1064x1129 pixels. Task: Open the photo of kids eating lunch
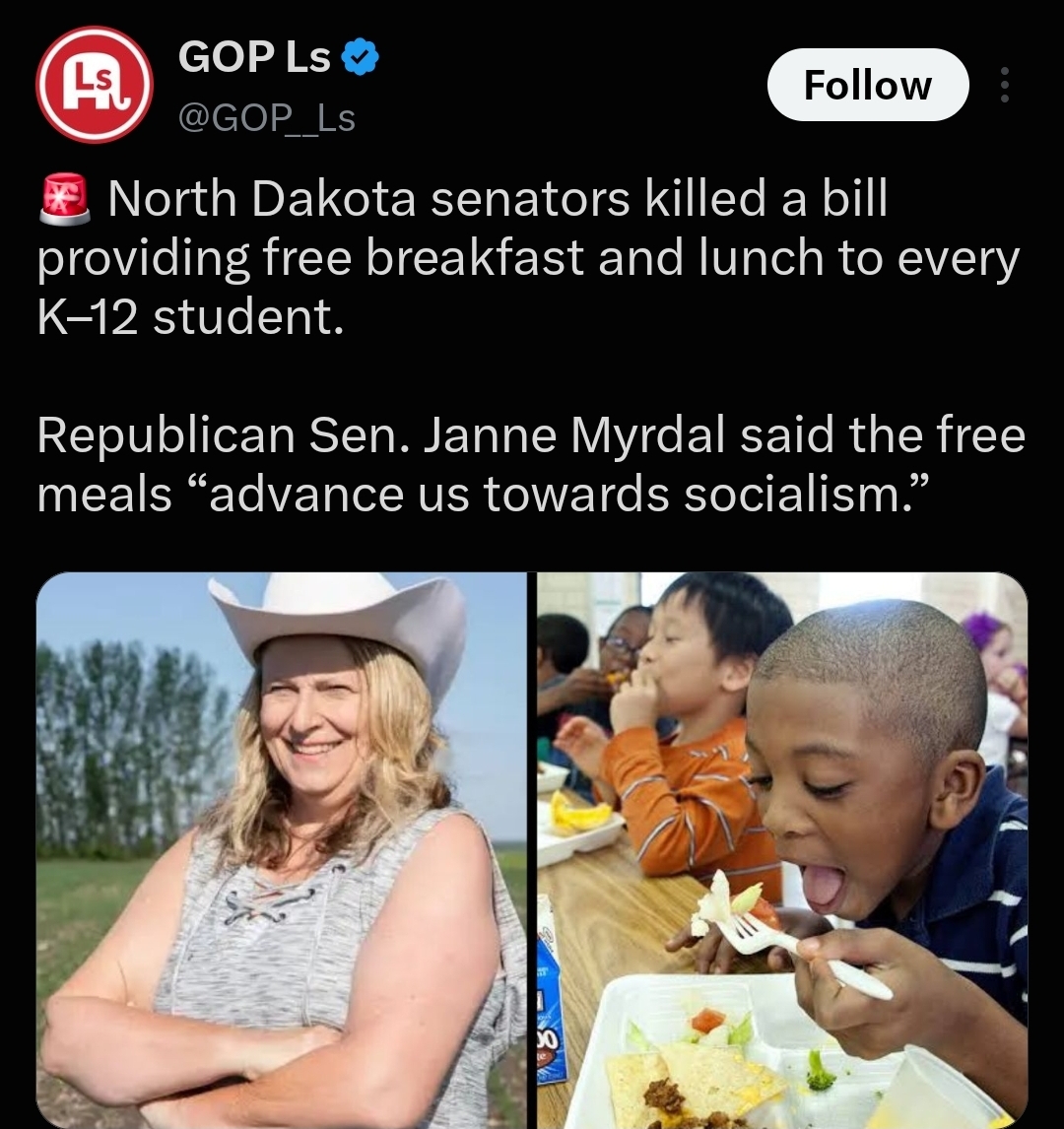point(782,849)
